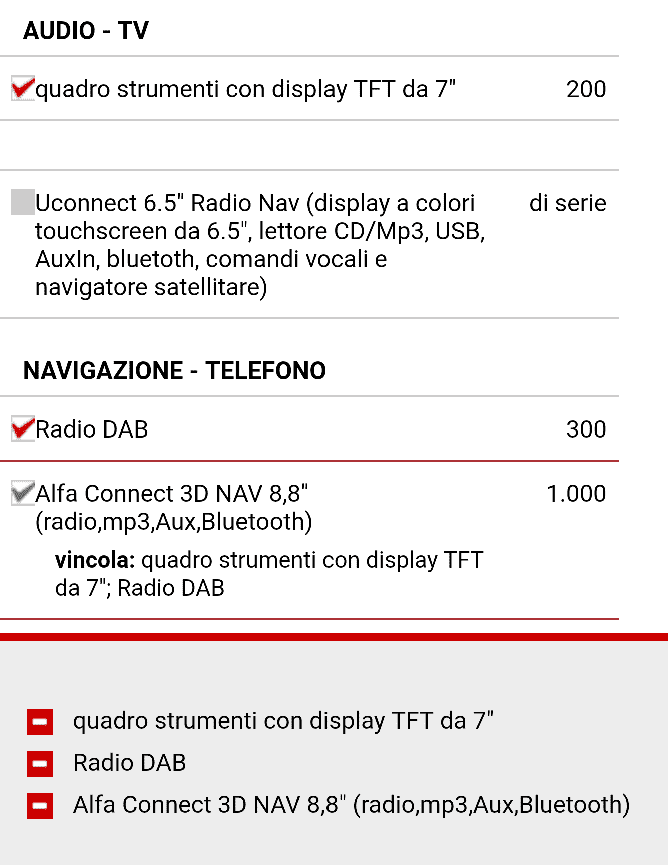Select the Uconnect 6.5" Radio Nav checkbox

point(23,202)
